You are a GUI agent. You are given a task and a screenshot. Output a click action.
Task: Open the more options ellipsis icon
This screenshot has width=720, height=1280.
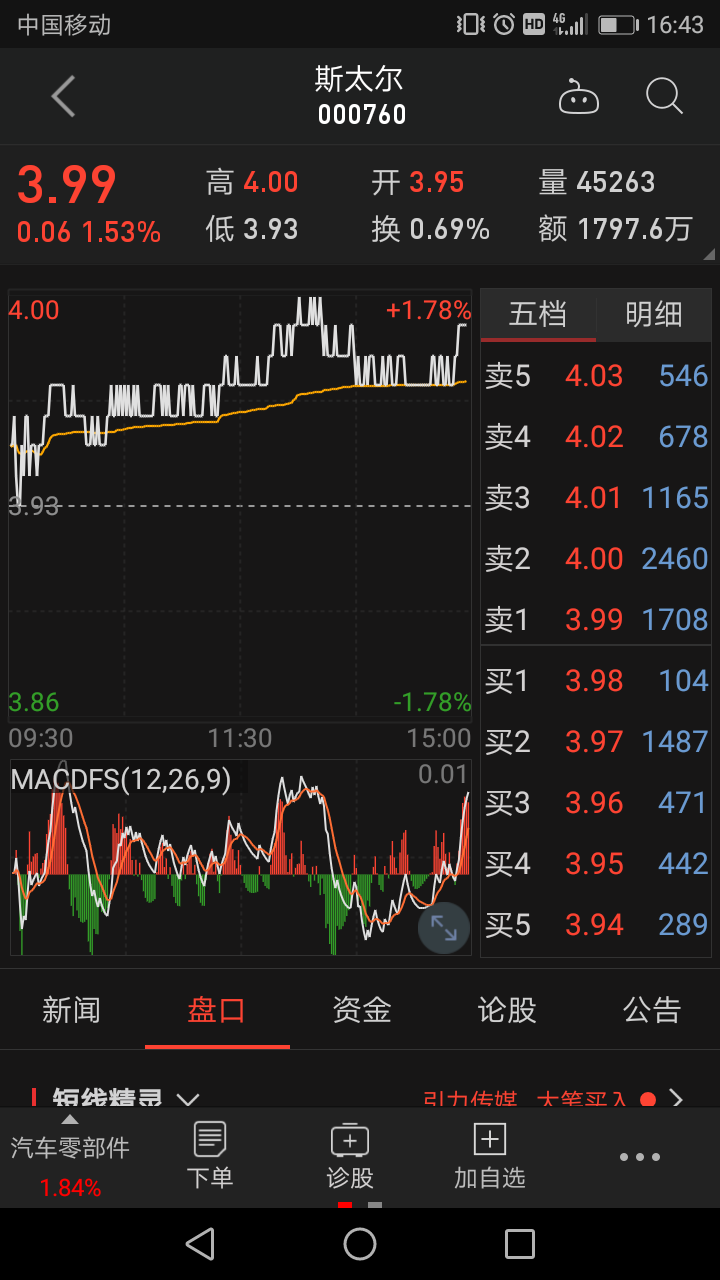pyautogui.click(x=640, y=1156)
